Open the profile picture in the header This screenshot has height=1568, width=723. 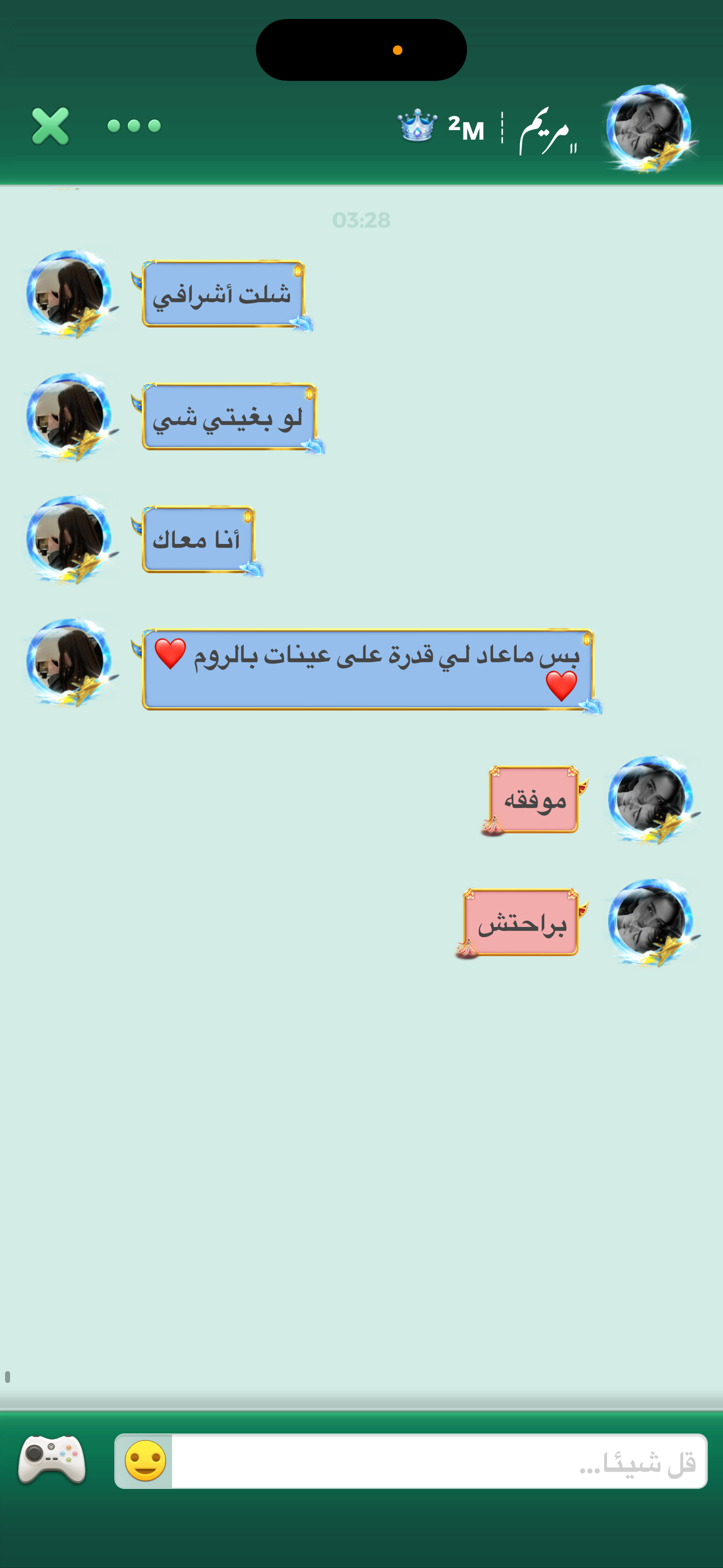tap(649, 128)
